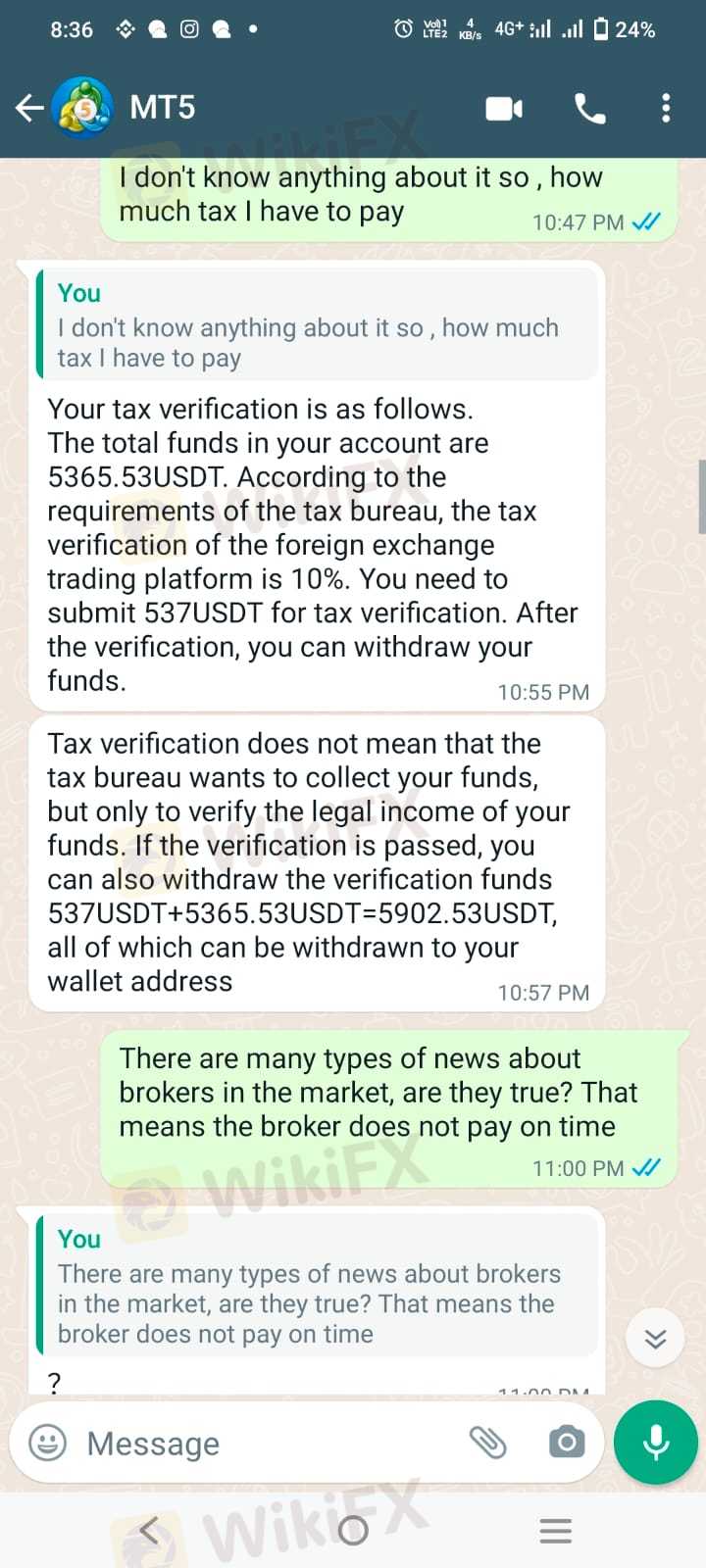The width and height of the screenshot is (706, 1568).
Task: Record a voice message
Action: click(656, 1443)
